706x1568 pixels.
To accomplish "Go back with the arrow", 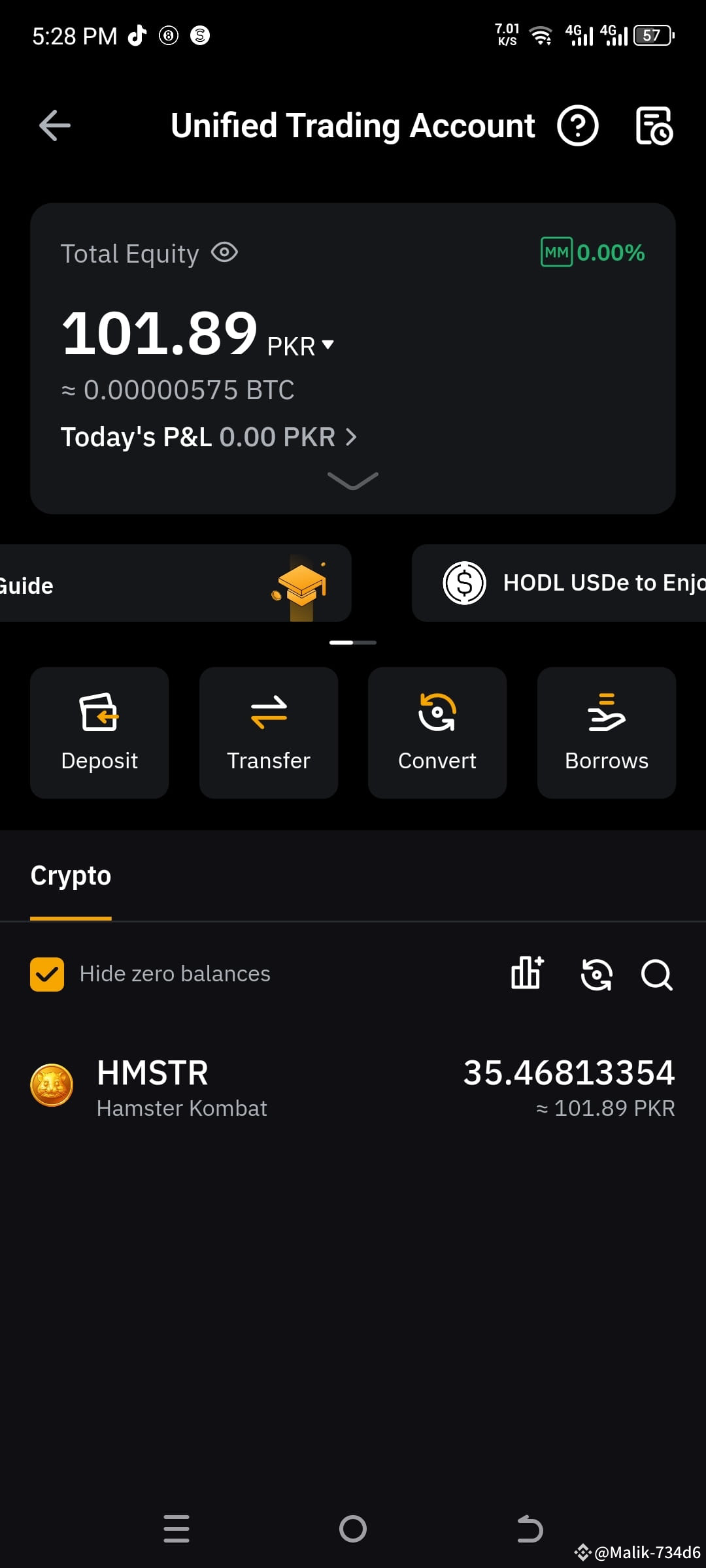I will [54, 125].
